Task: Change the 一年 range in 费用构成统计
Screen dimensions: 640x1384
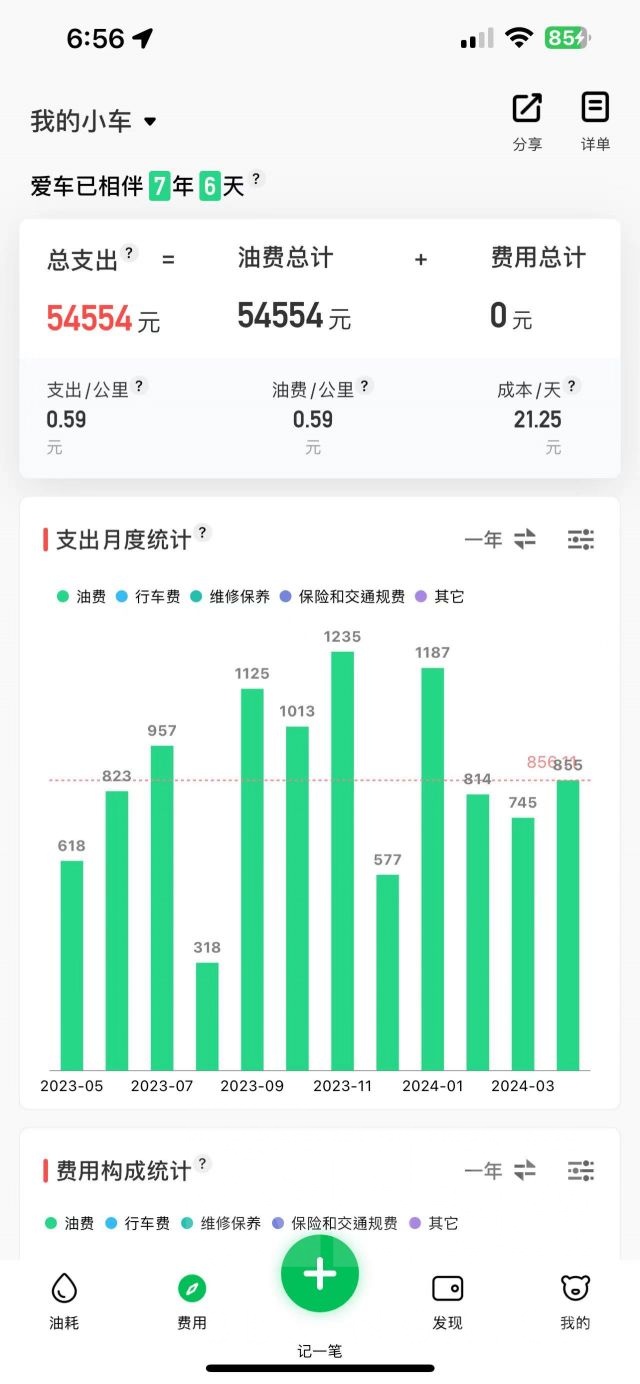Action: 500,1170
